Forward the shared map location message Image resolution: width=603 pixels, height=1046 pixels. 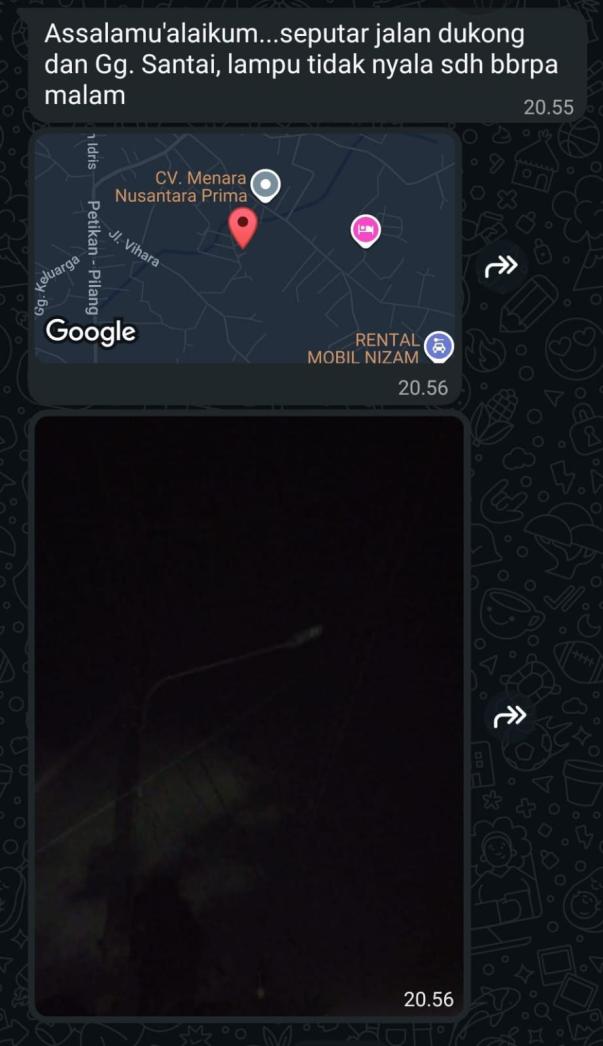click(500, 266)
